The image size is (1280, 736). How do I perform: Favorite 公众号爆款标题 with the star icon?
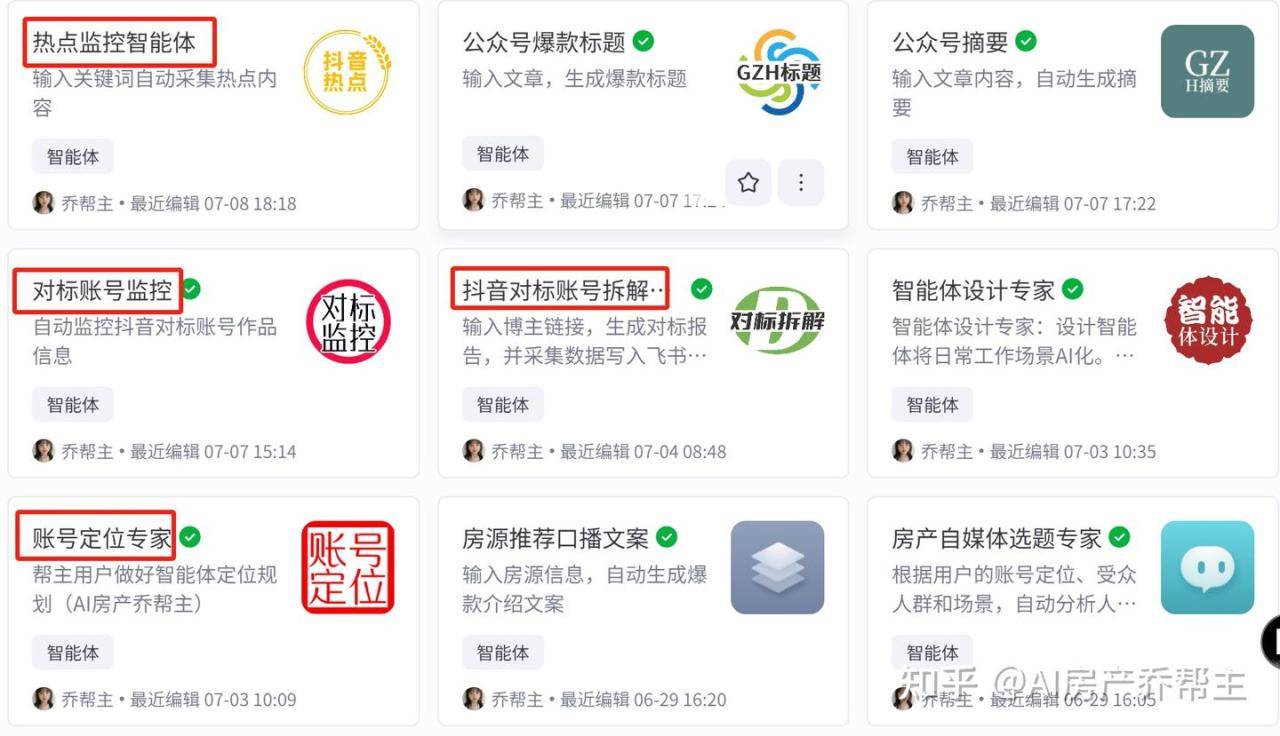pyautogui.click(x=748, y=183)
